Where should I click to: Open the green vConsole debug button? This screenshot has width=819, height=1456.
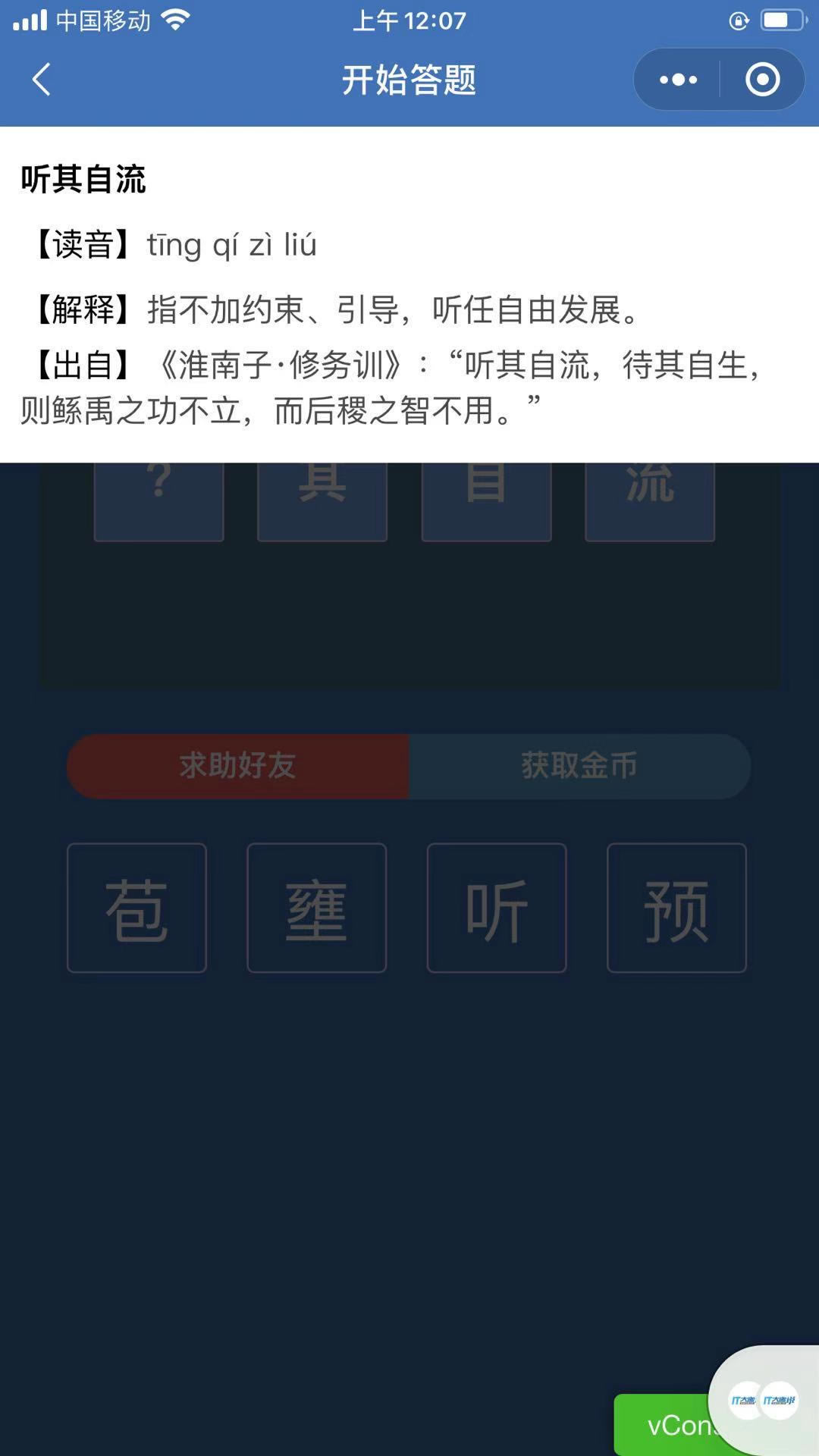pos(664,1426)
